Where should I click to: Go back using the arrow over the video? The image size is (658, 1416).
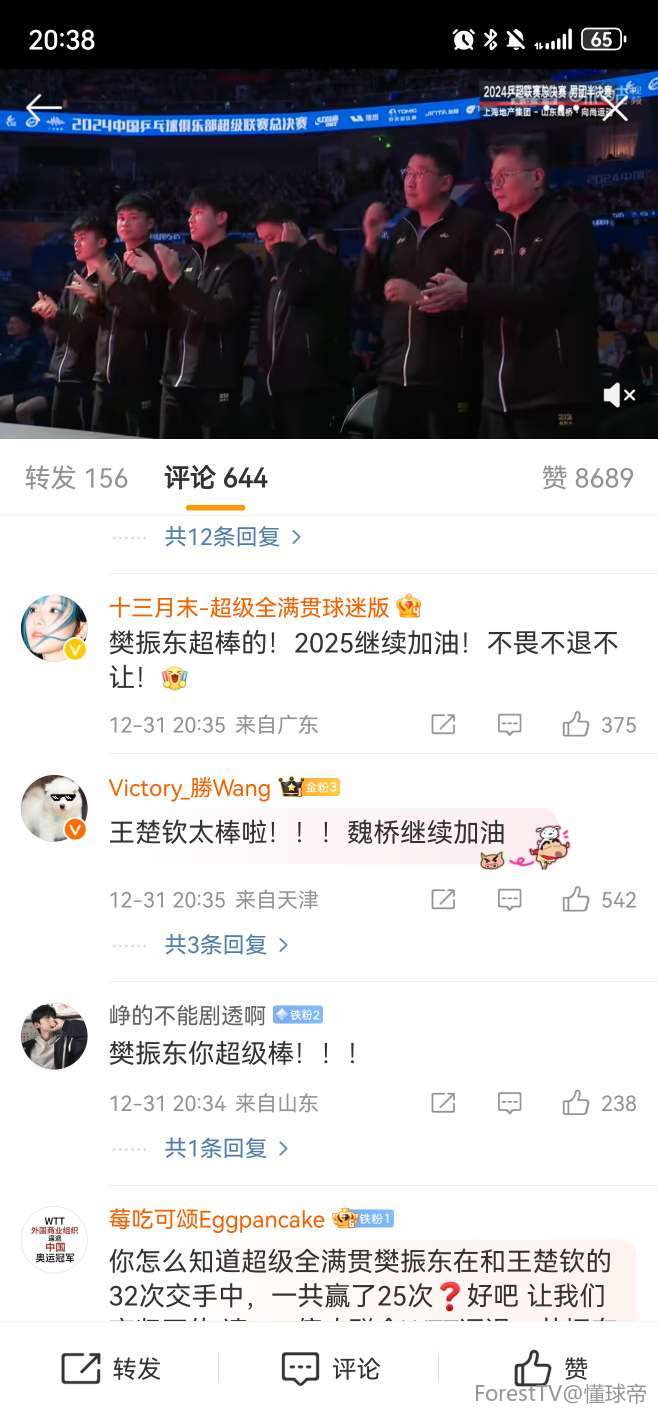(43, 109)
